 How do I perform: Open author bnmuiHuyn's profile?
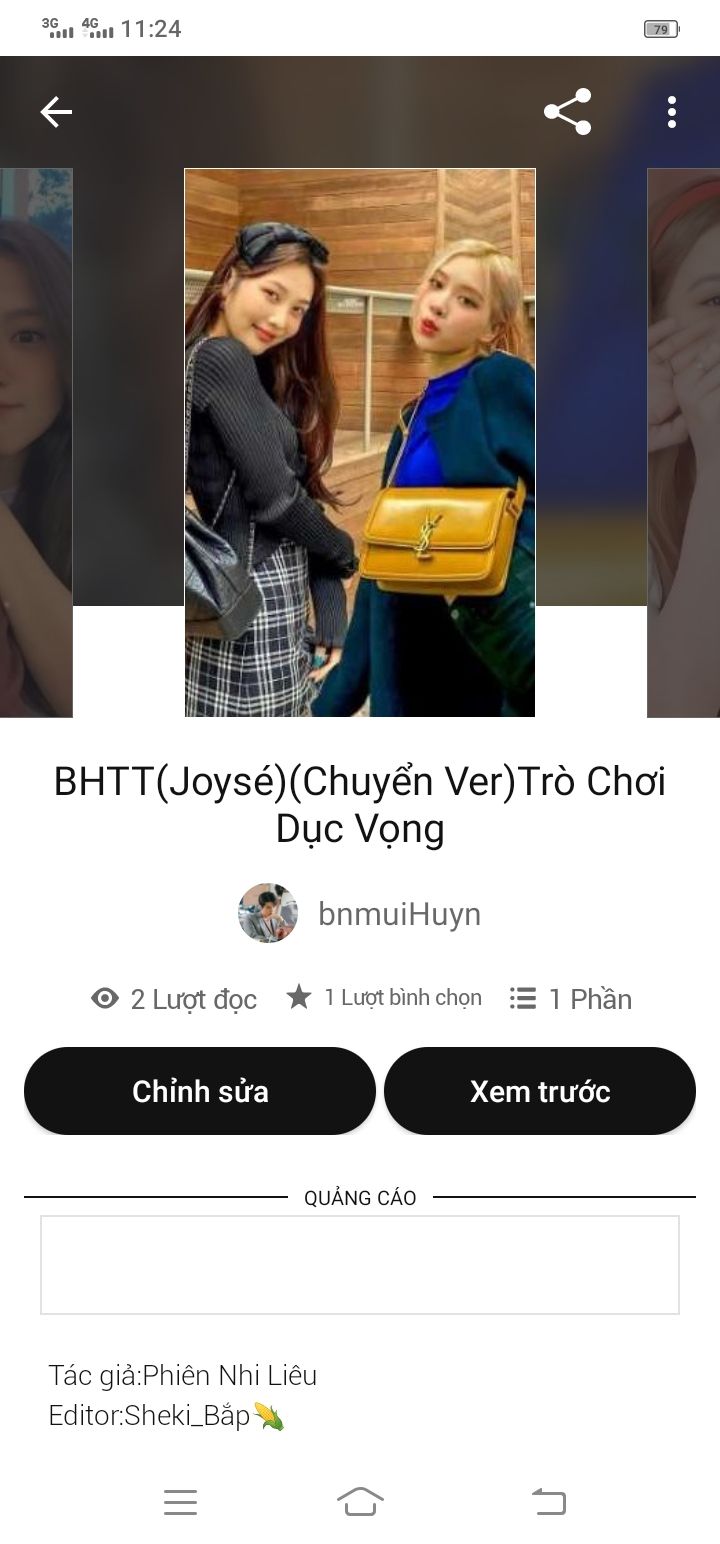pyautogui.click(x=360, y=913)
